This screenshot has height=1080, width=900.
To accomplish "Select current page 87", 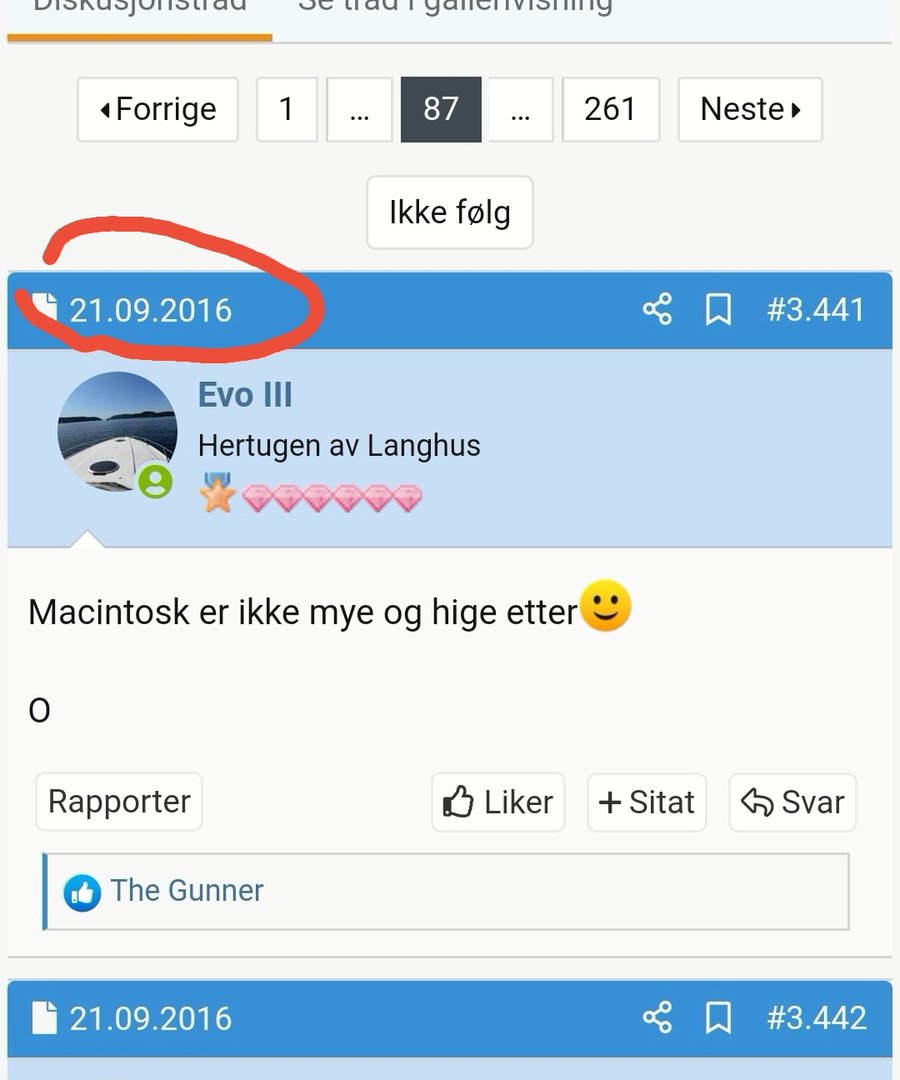I will pos(441,109).
